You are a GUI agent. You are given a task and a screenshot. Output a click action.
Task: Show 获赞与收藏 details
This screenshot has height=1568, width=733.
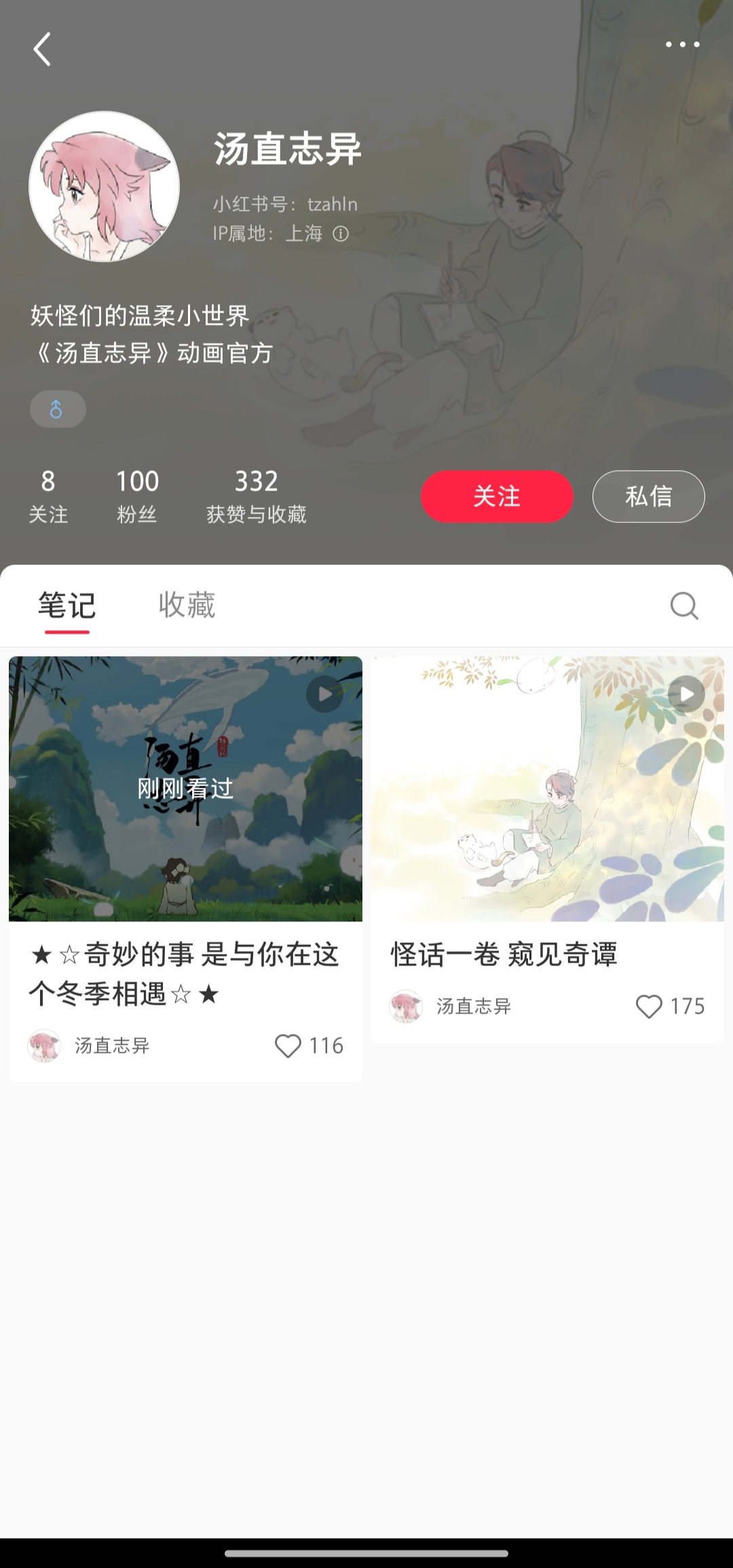257,495
